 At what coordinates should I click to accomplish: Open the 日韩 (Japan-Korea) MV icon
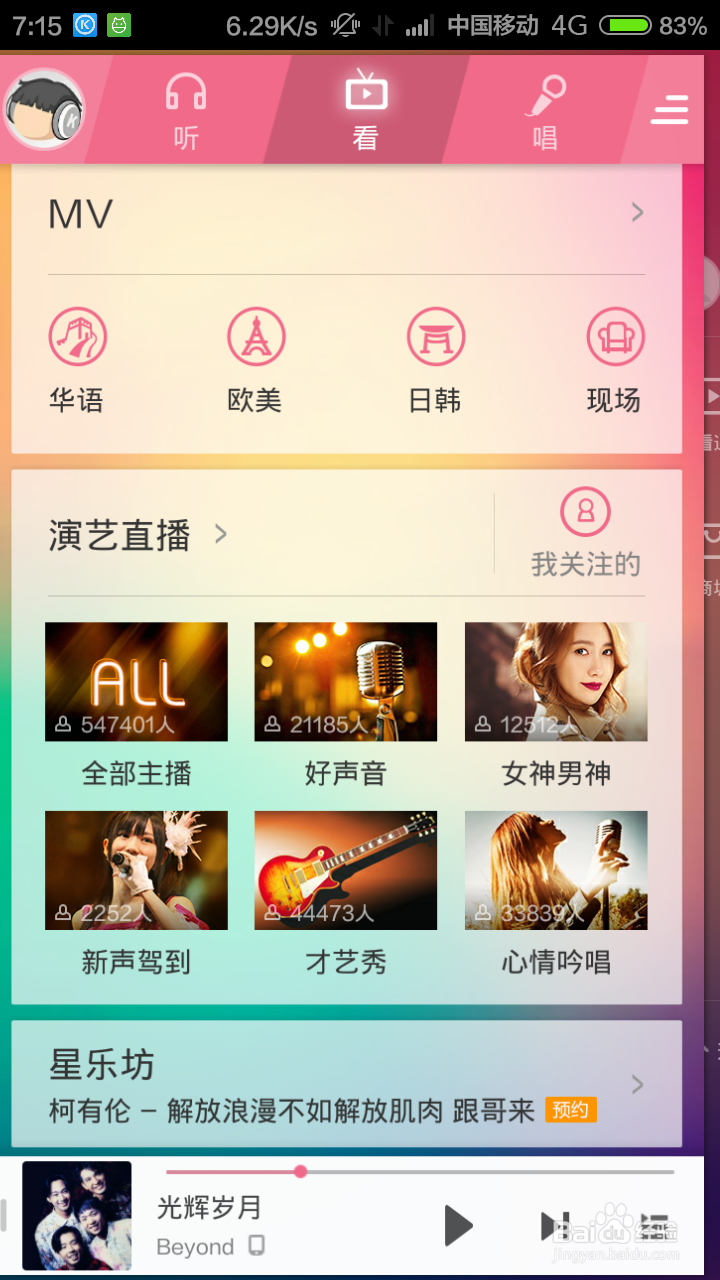coord(436,335)
